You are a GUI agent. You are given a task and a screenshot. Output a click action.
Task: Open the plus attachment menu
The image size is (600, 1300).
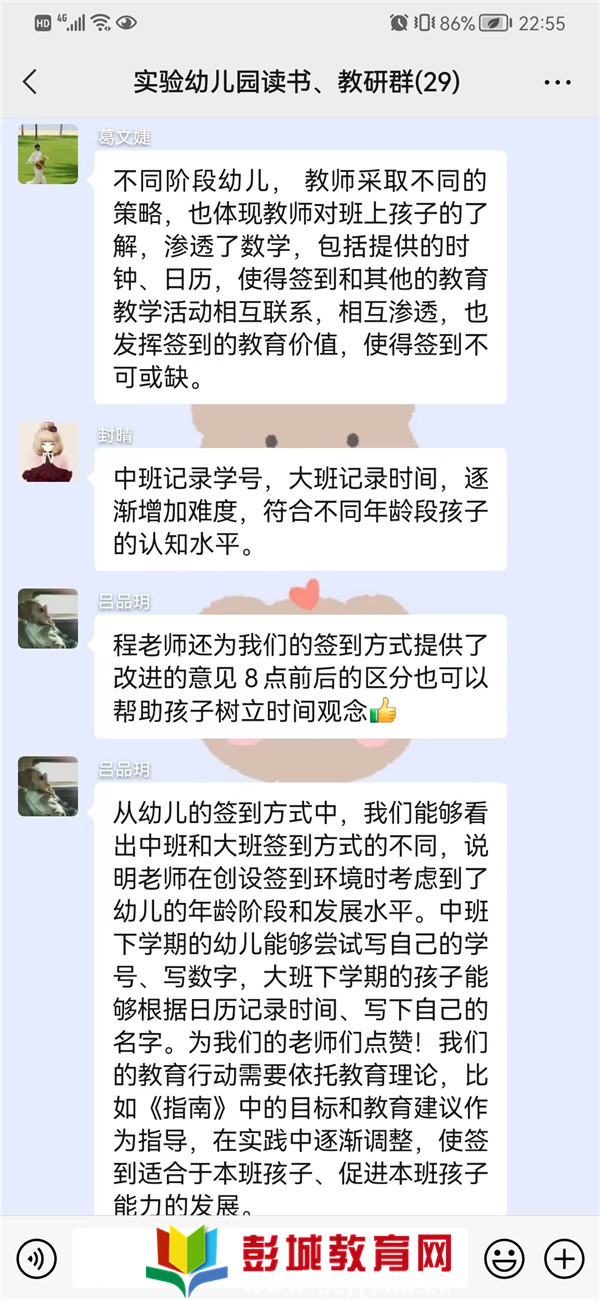click(564, 1257)
